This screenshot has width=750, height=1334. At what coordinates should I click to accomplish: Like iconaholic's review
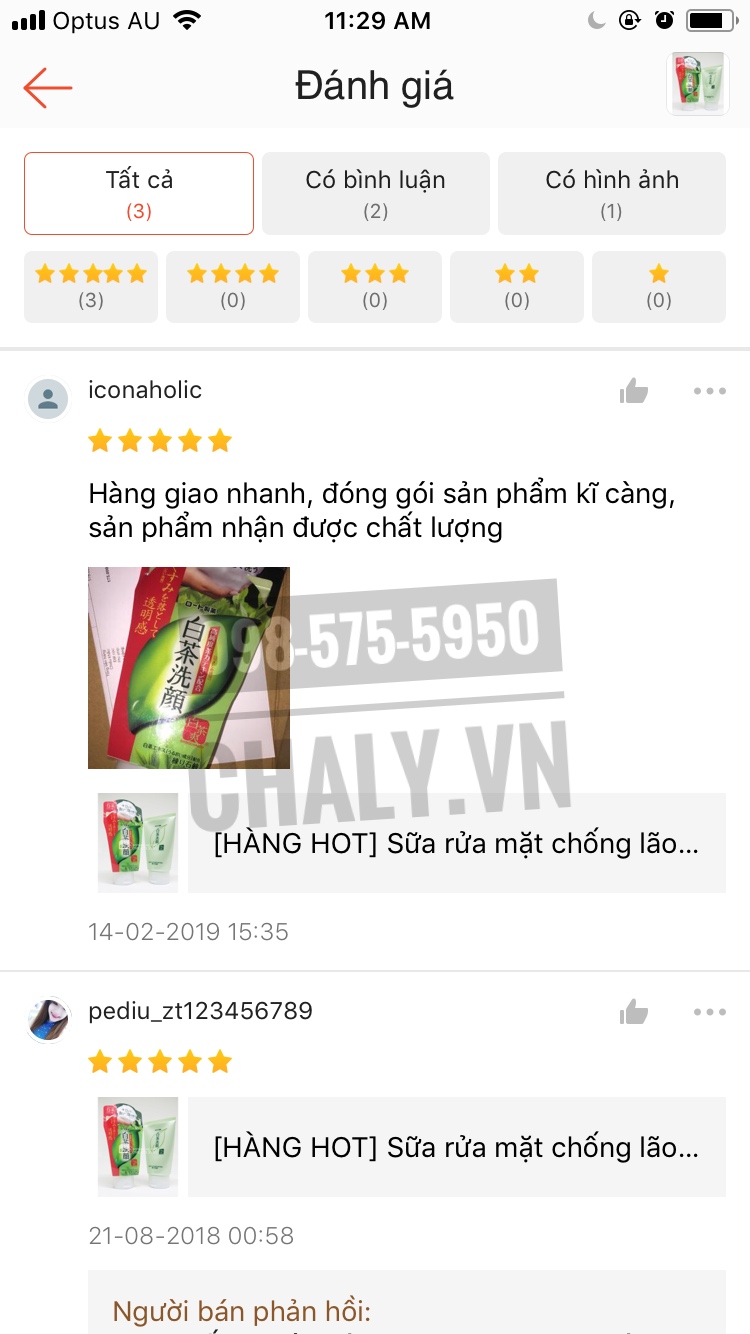tap(634, 391)
